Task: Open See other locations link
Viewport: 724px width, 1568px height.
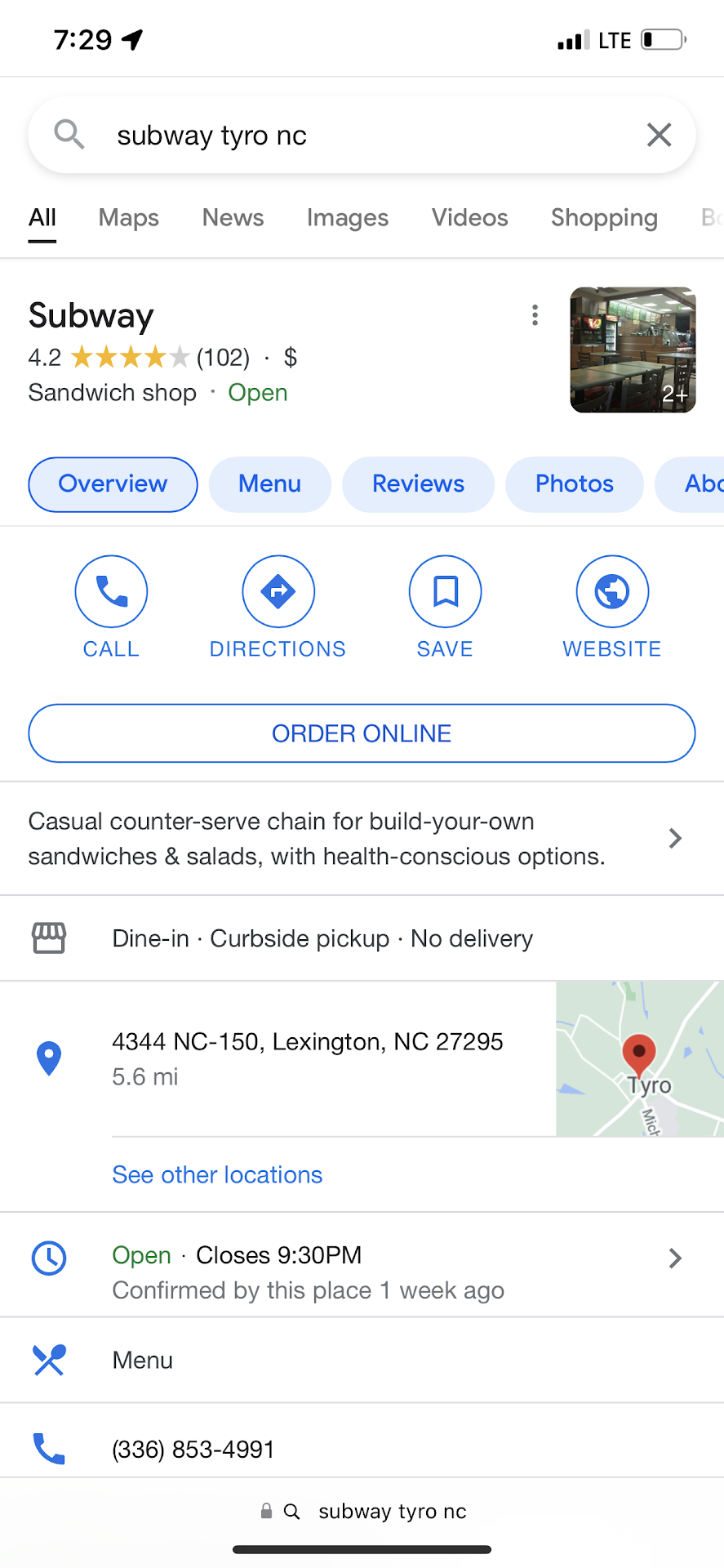Action: (217, 1174)
